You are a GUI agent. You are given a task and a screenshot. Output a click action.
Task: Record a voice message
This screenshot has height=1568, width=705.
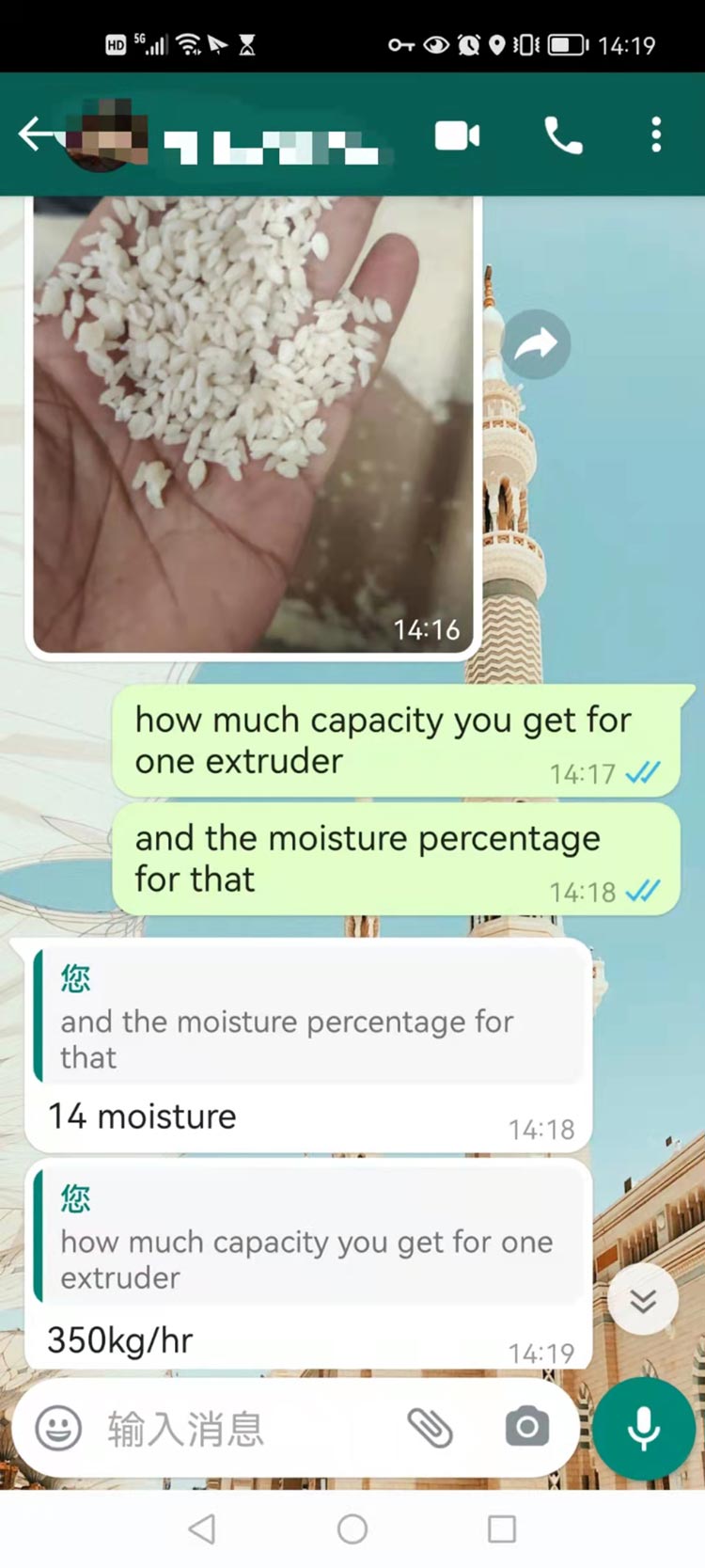(x=644, y=1429)
